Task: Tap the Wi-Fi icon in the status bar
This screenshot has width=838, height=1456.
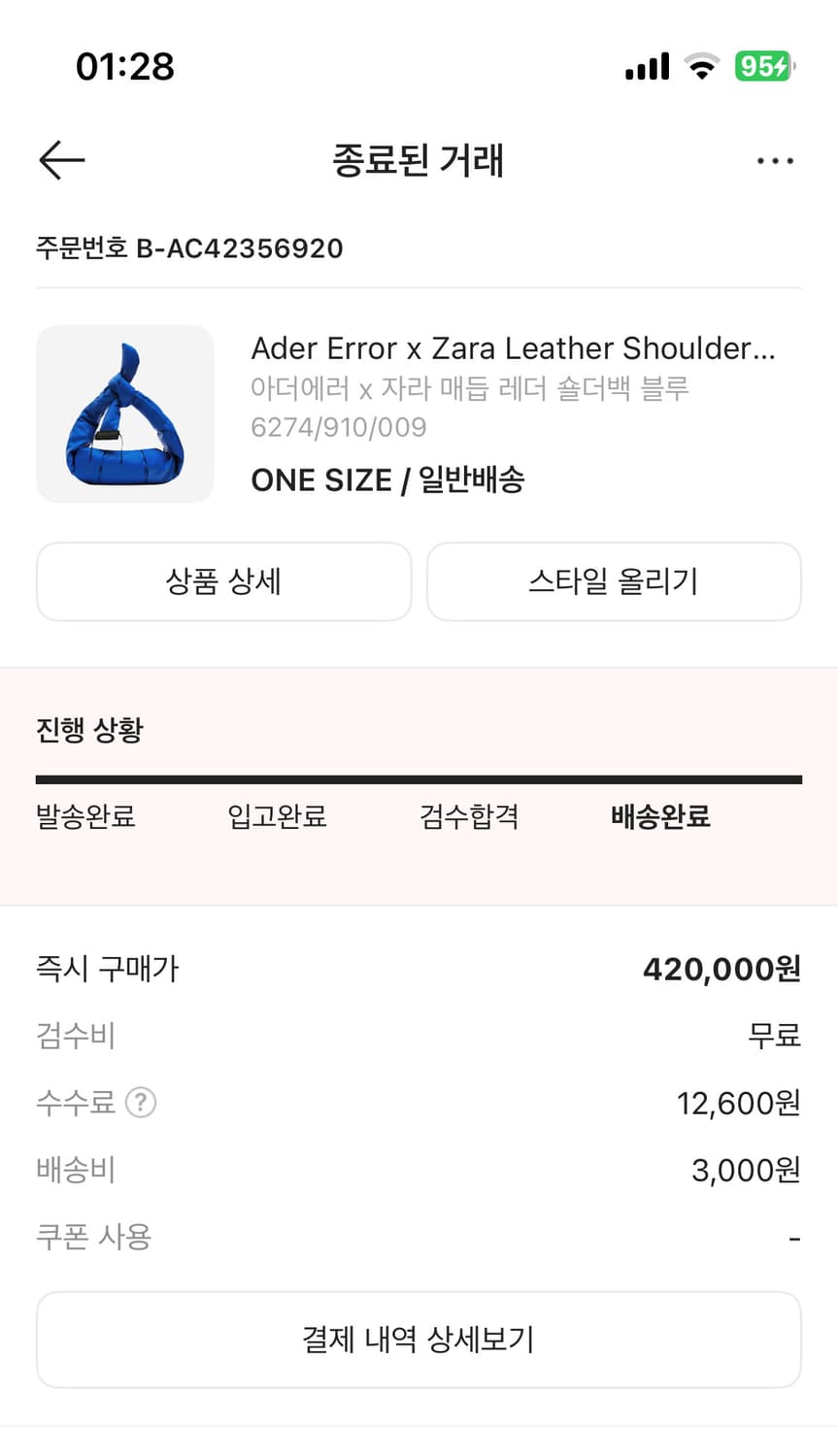Action: [701, 66]
